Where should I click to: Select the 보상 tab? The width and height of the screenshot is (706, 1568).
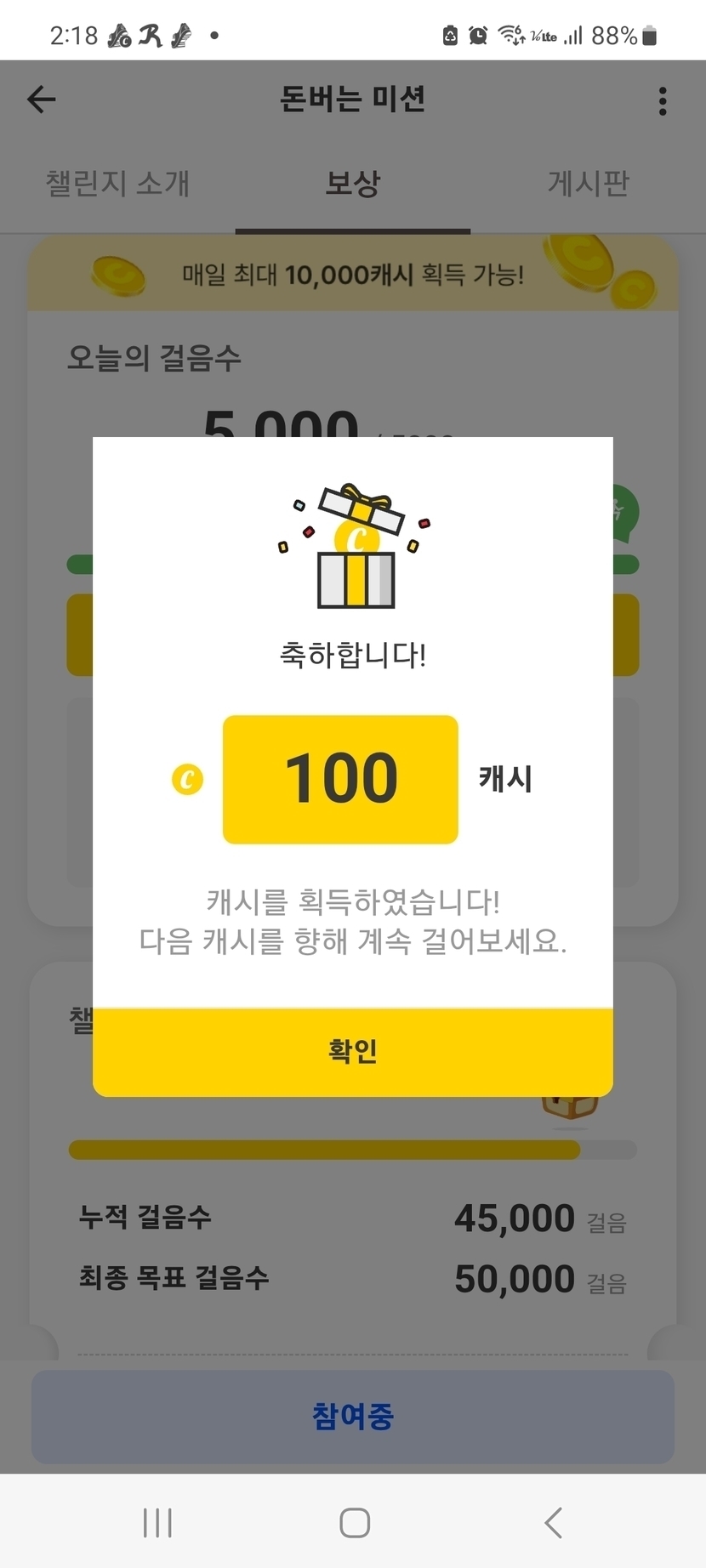[352, 184]
